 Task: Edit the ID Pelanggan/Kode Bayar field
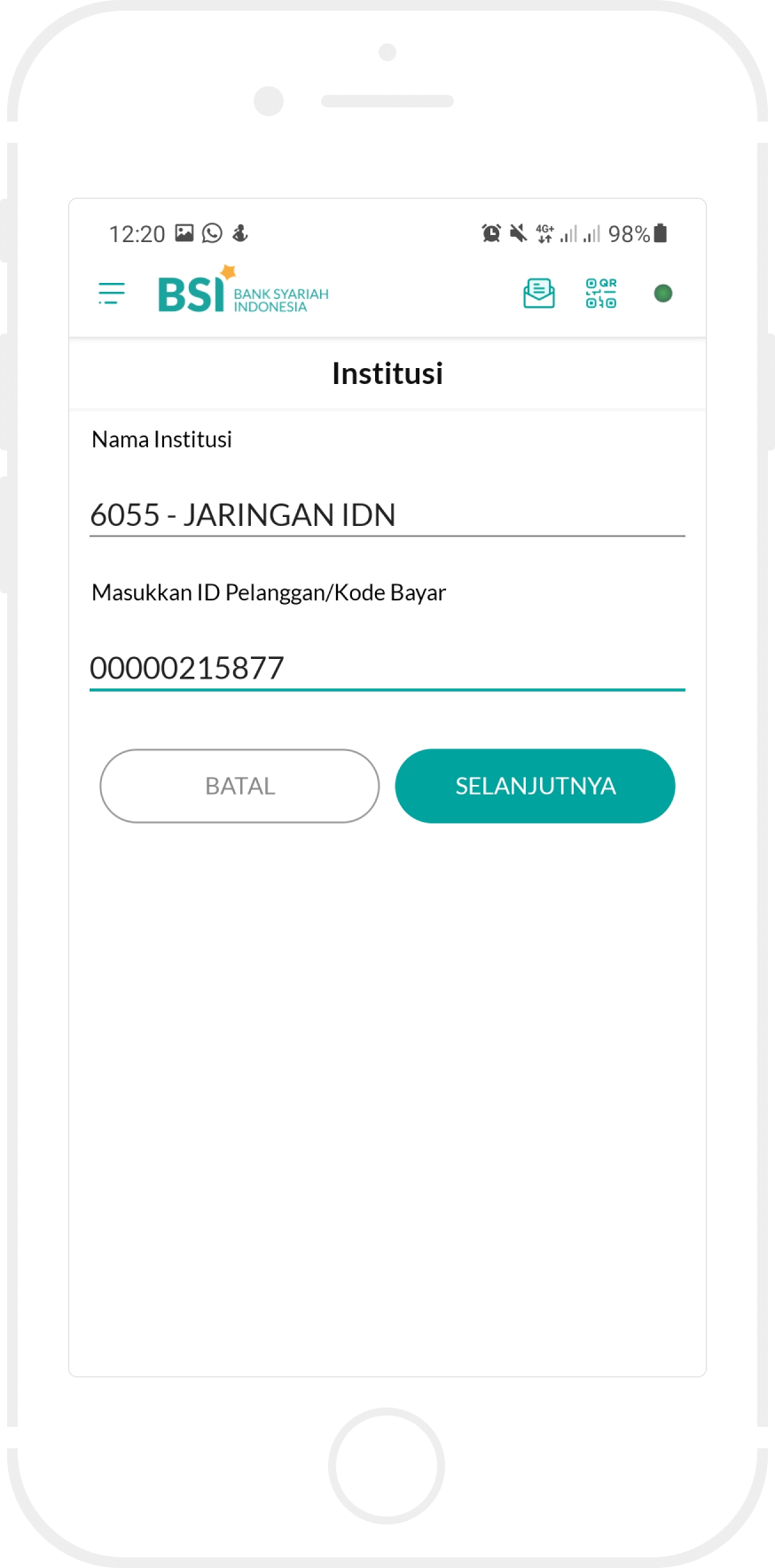[x=387, y=669]
